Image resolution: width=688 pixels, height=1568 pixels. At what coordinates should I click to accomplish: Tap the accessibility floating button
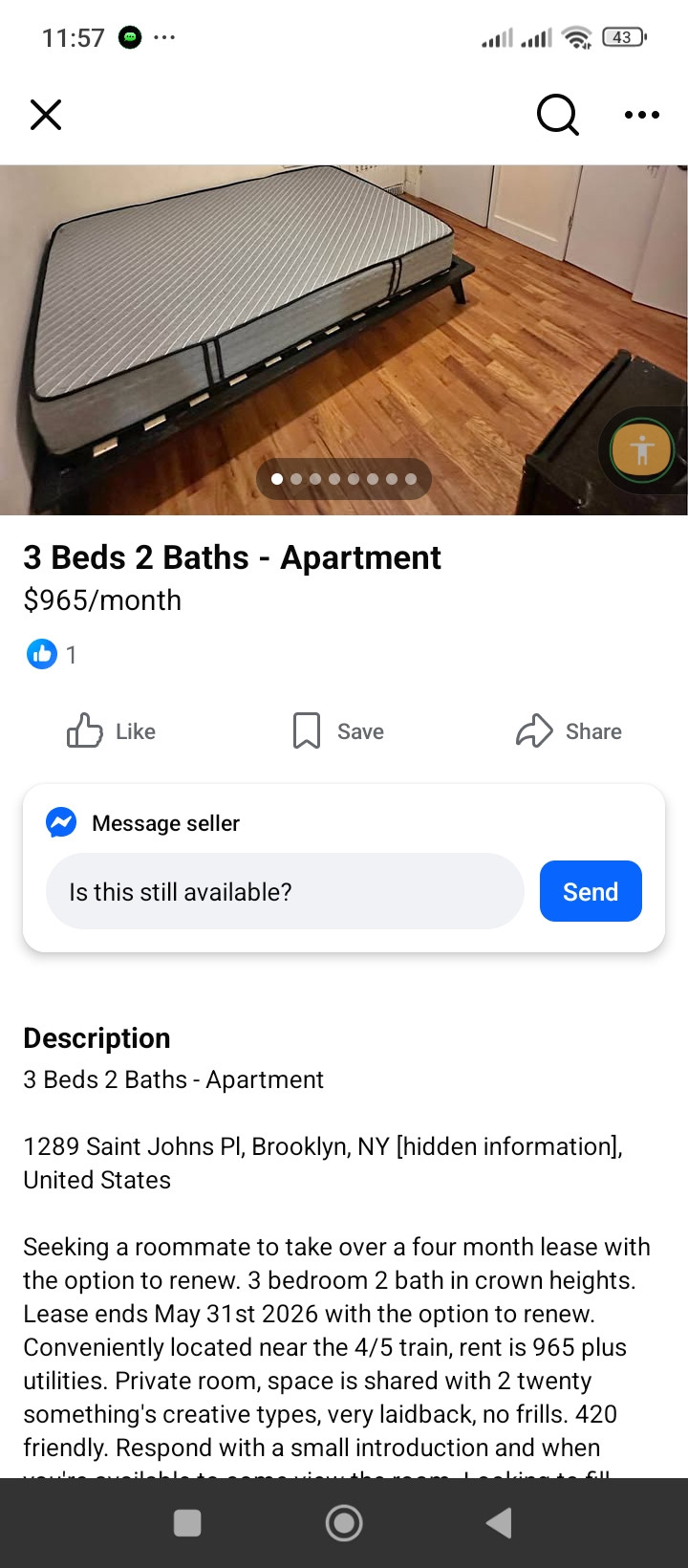point(642,449)
